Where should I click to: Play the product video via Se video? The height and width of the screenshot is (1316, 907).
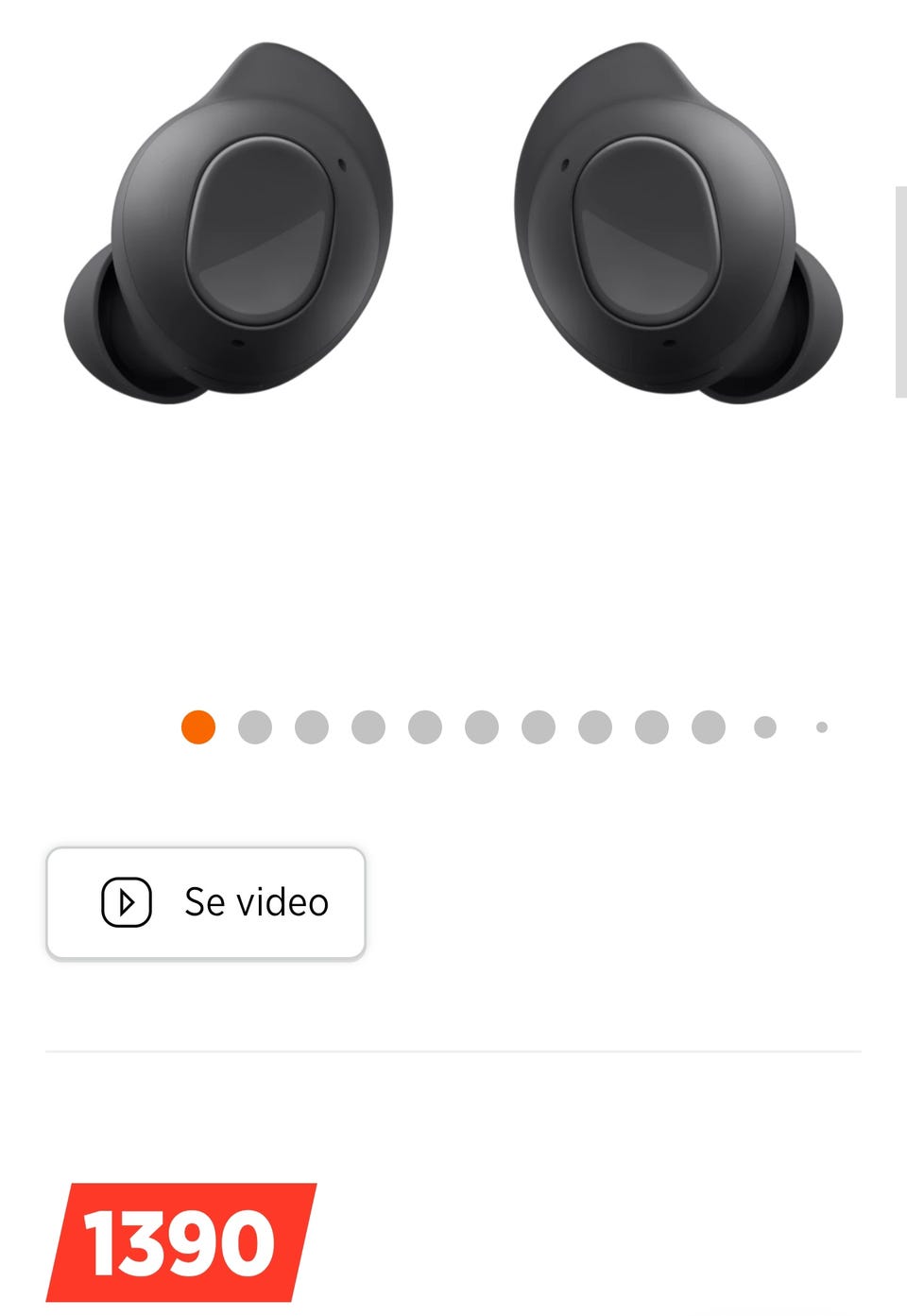click(206, 903)
